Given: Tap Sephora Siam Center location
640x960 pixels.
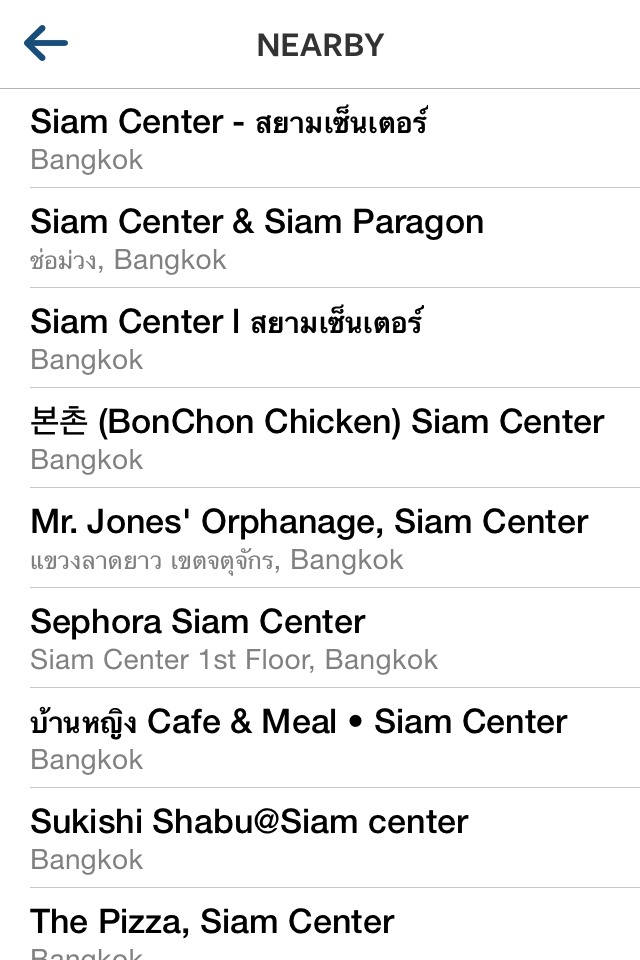Looking at the screenshot, I should [x=234, y=638].
